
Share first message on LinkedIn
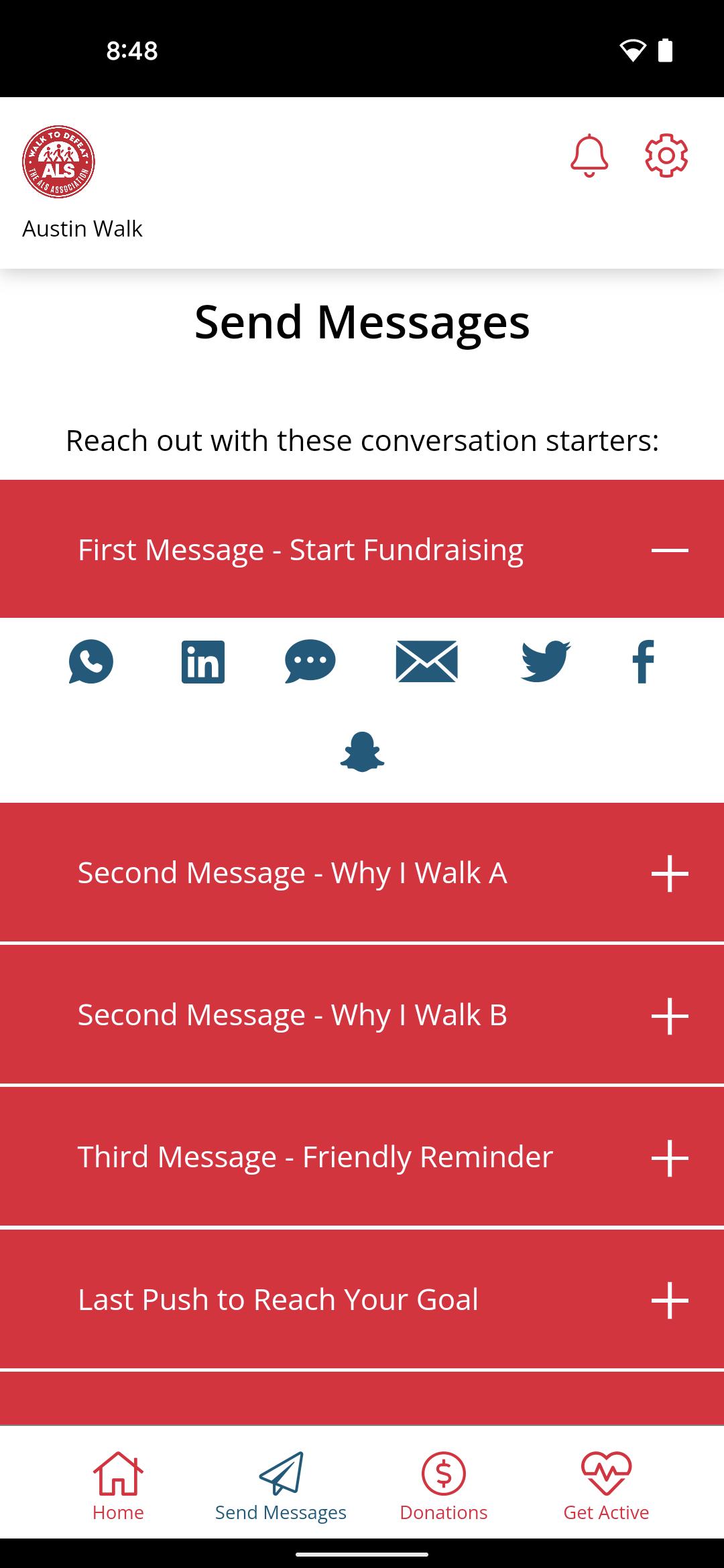pos(203,661)
